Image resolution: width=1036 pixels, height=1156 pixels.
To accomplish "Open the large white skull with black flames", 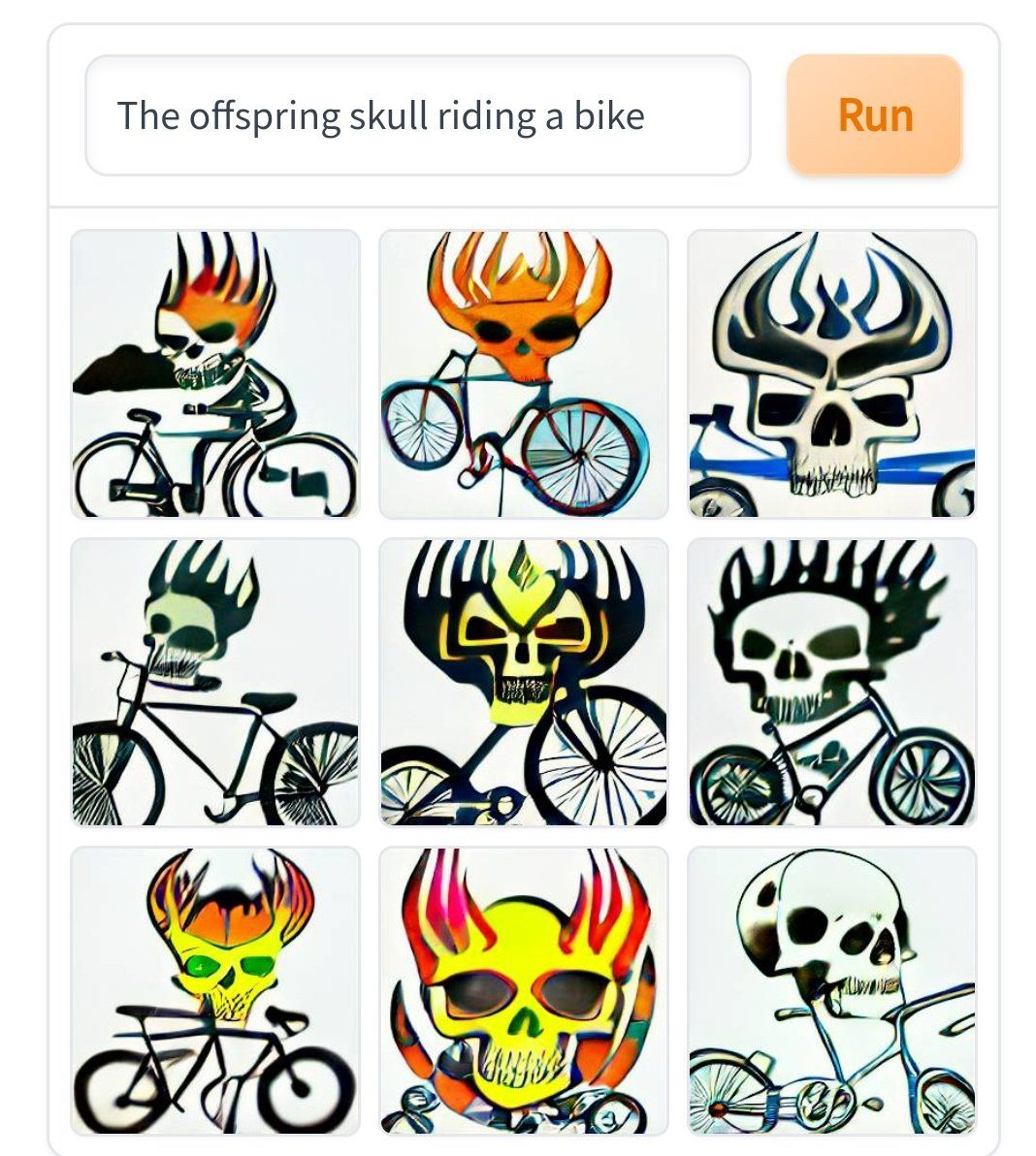I will click(831, 374).
